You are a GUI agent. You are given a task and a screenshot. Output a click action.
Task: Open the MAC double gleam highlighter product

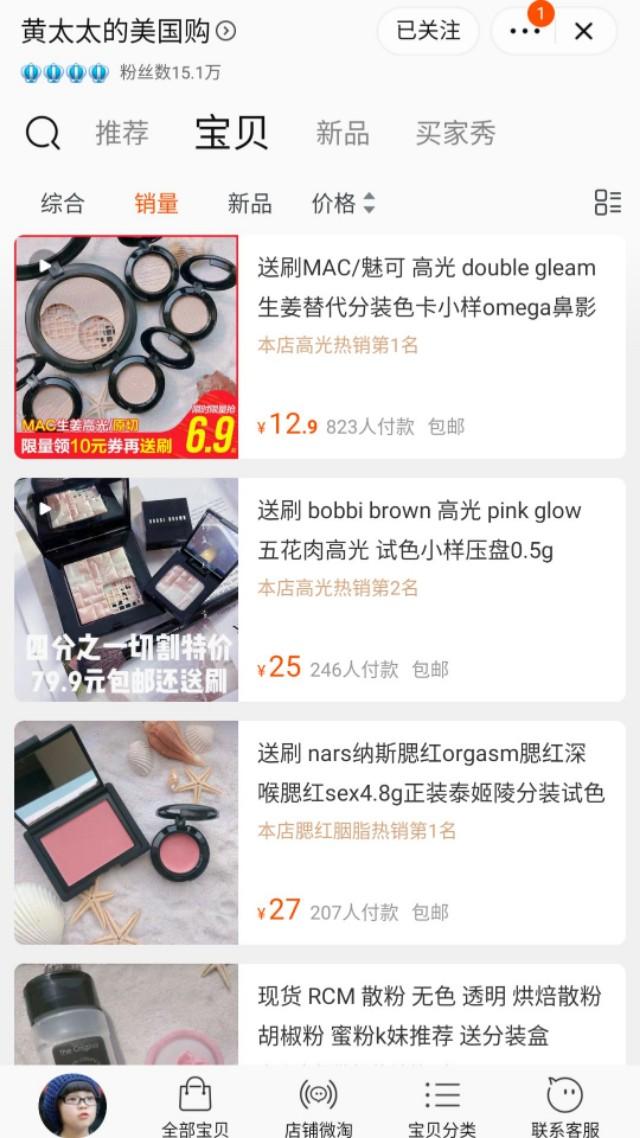point(426,288)
